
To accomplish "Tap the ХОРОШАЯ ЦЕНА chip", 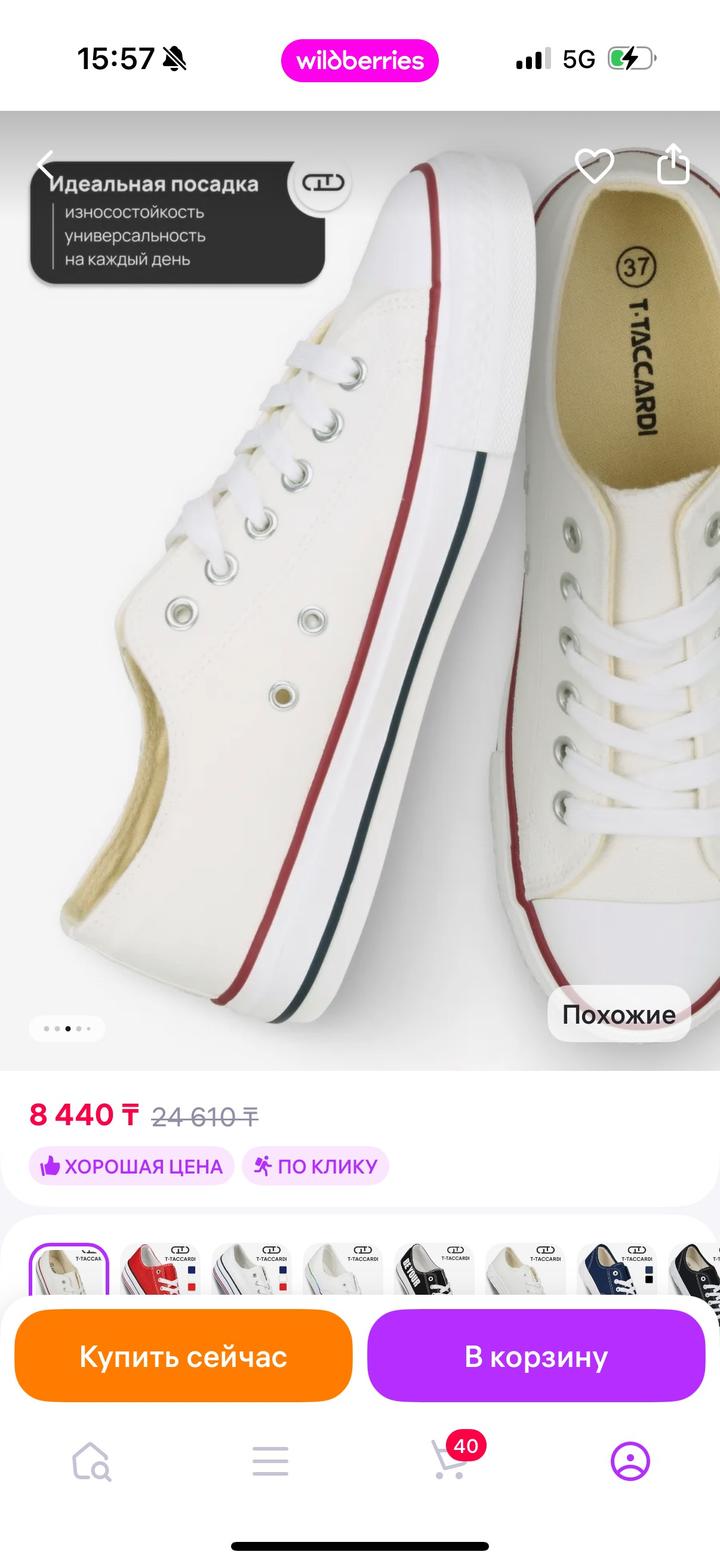I will 131,1166.
